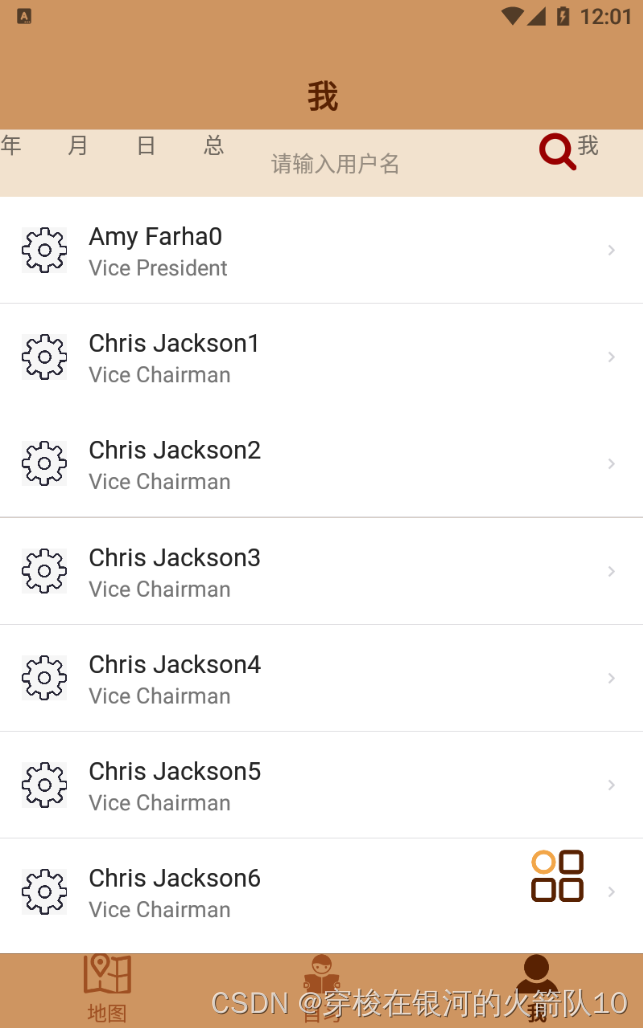The height and width of the screenshot is (1028, 643).
Task: Tap the Chris Jackson2 list row
Action: tap(320, 465)
